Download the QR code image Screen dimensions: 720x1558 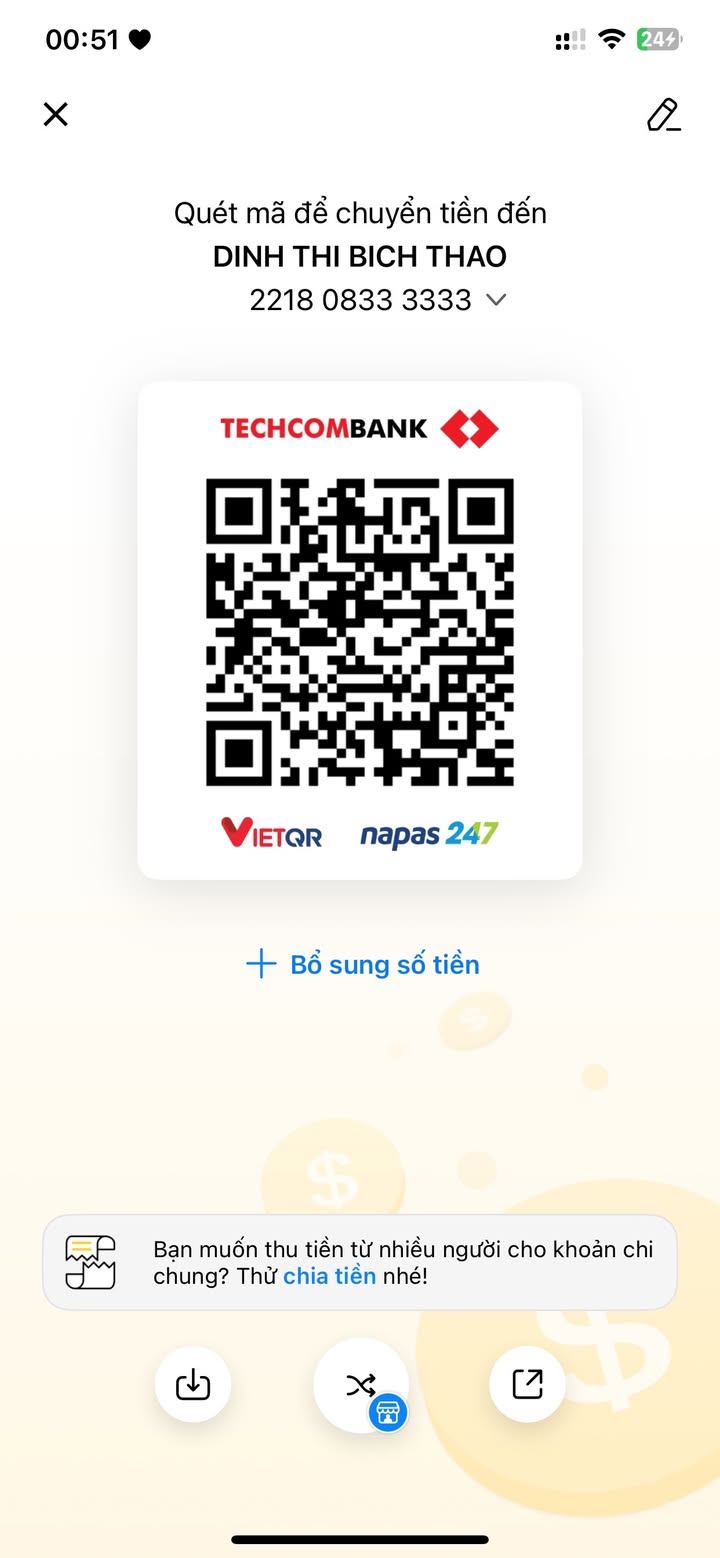[x=193, y=1384]
